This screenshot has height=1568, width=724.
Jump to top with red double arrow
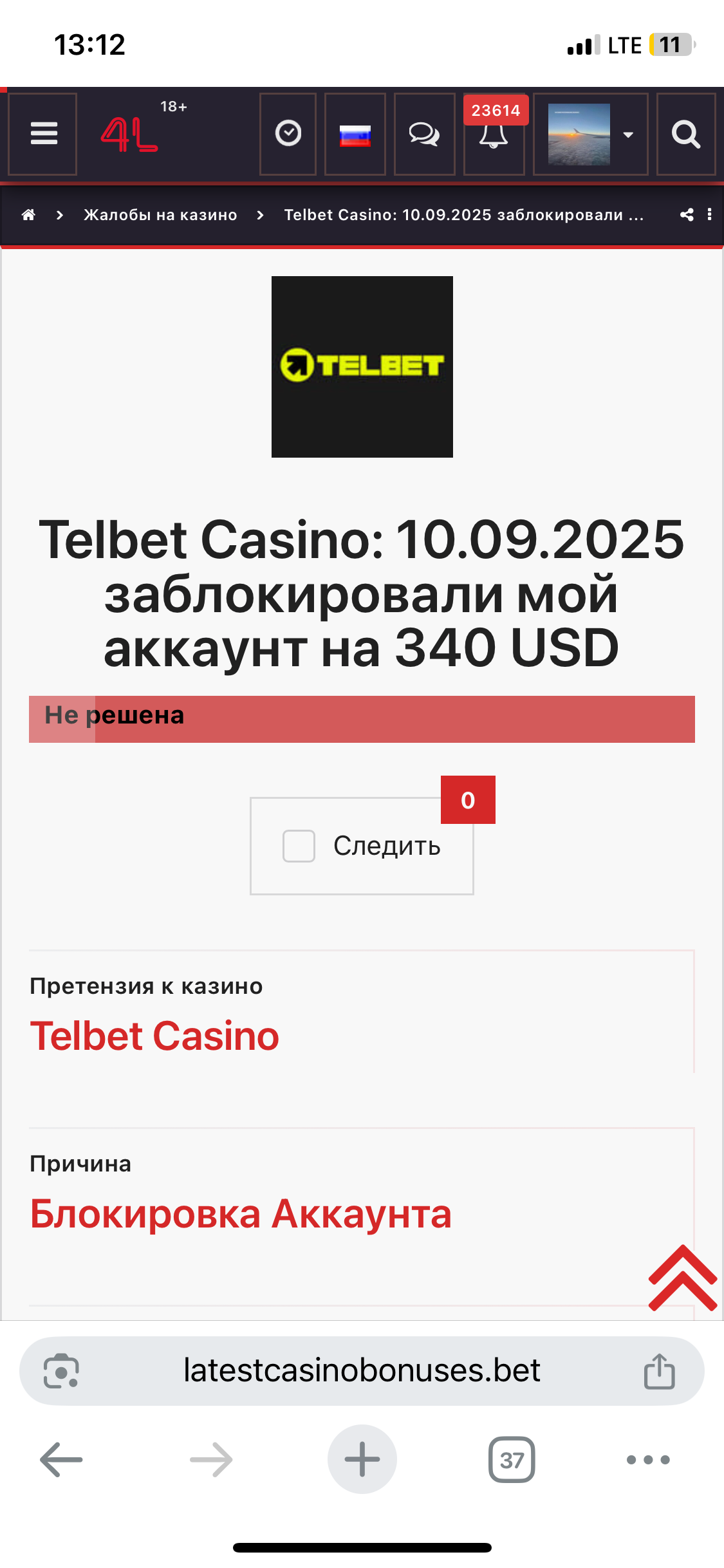(x=683, y=1278)
